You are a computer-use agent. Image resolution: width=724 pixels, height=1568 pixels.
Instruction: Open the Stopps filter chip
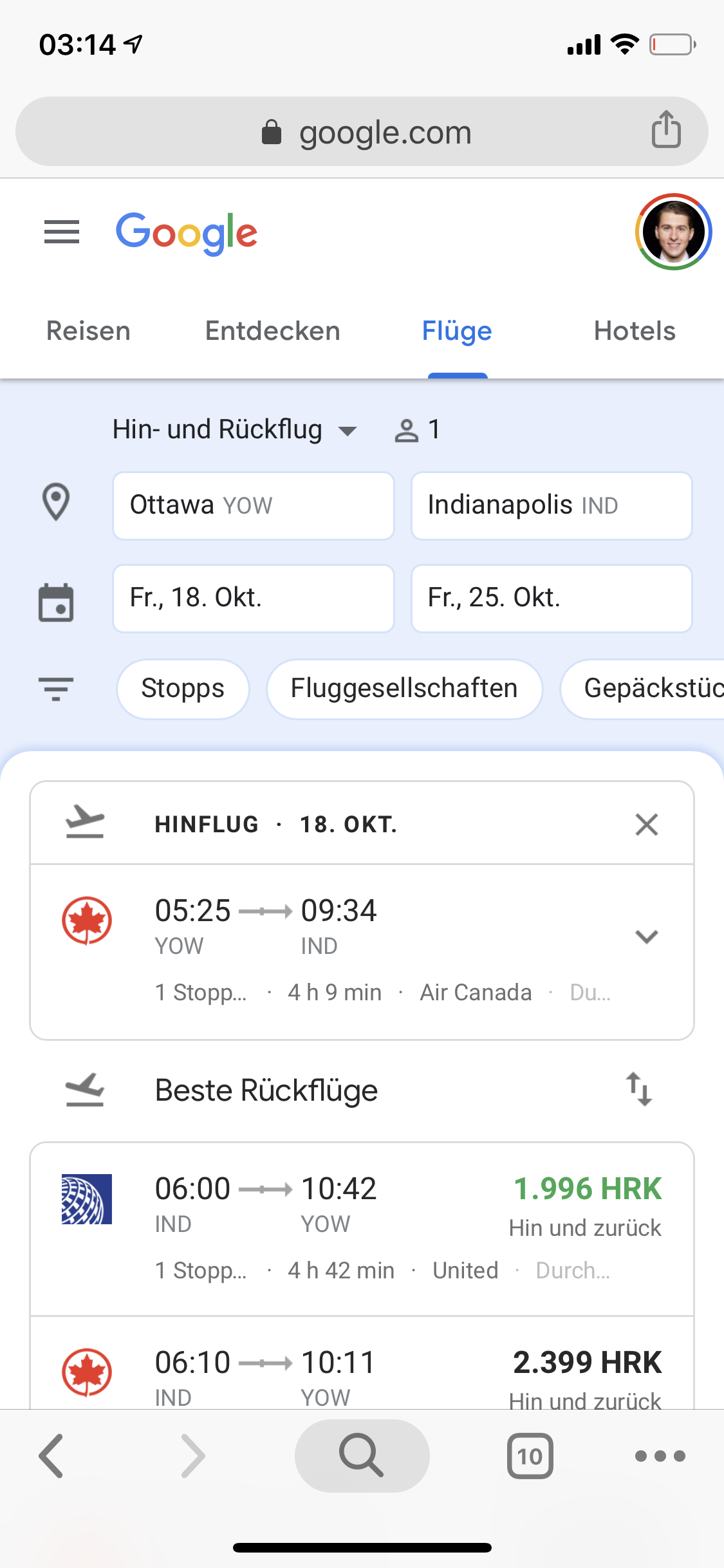tap(183, 689)
